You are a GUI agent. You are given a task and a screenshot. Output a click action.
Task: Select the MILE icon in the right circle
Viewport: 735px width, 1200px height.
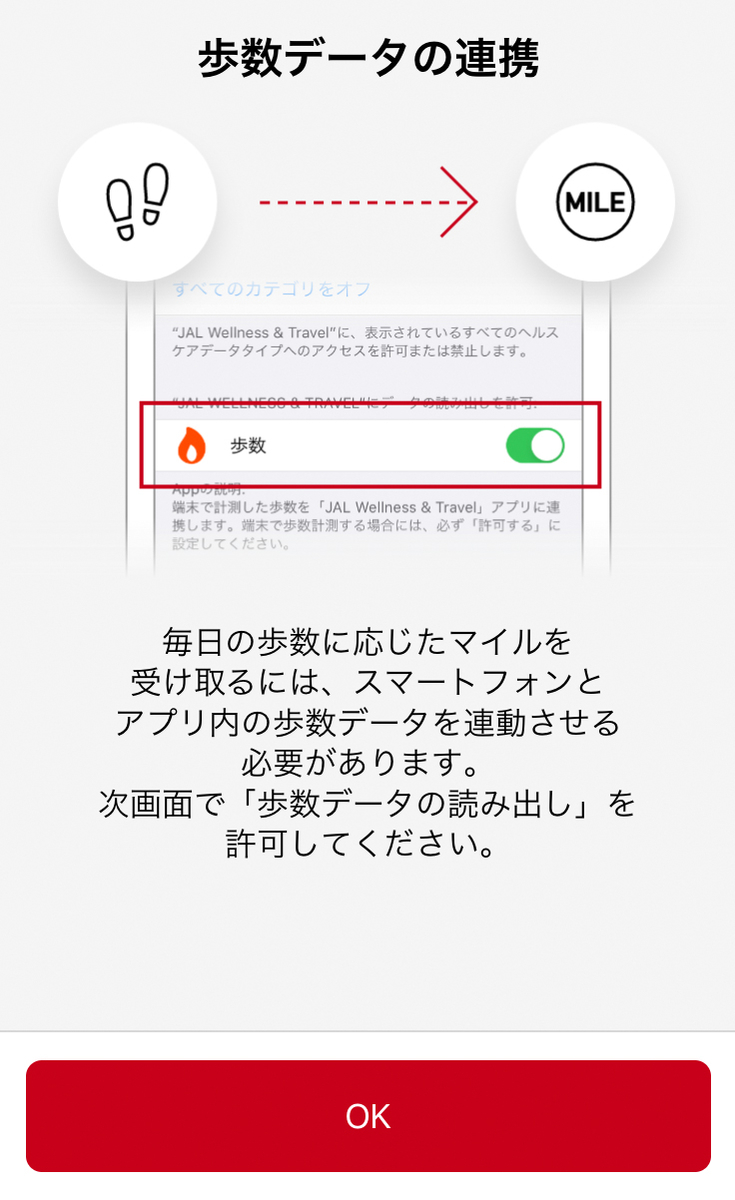point(596,200)
